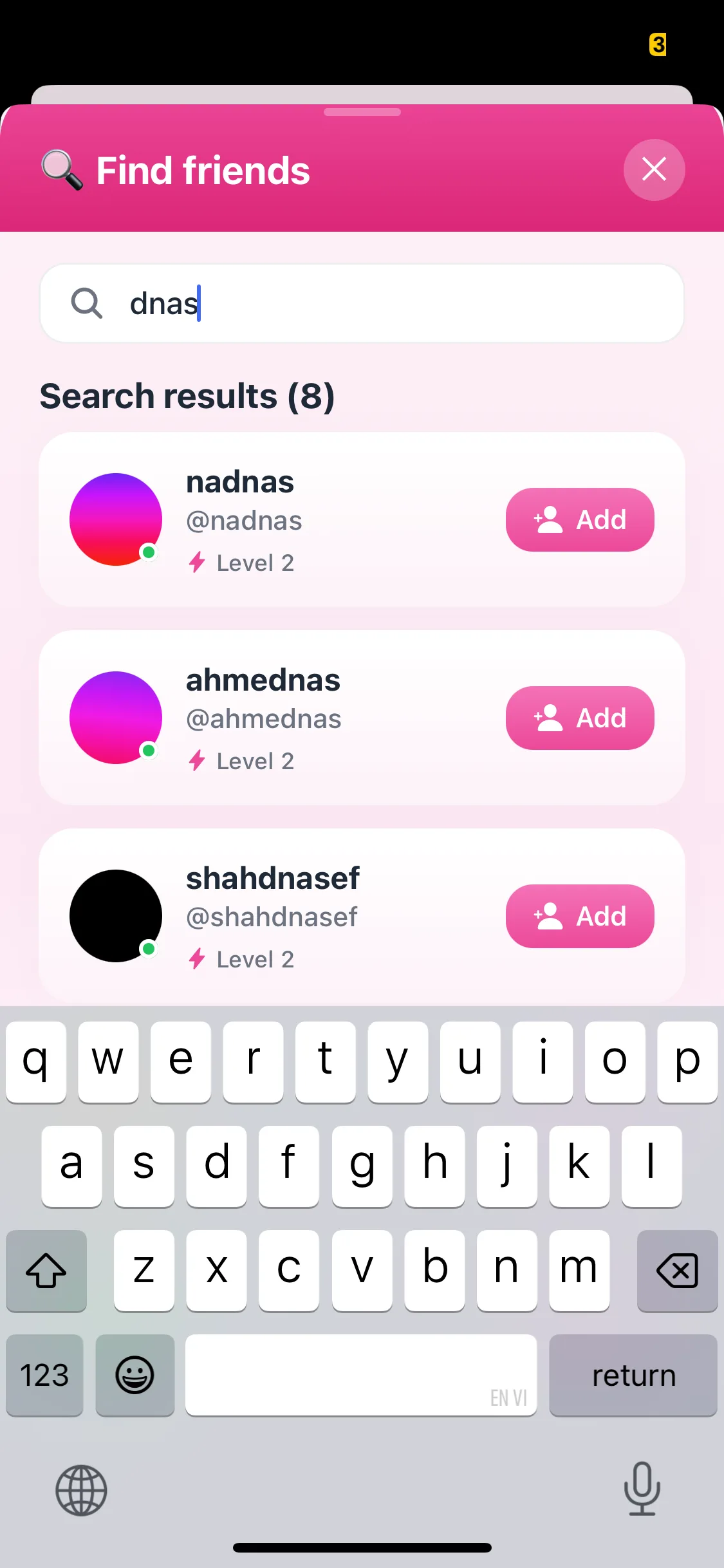Add shahdnasef as a friend
Image resolution: width=724 pixels, height=1568 pixels.
point(580,916)
